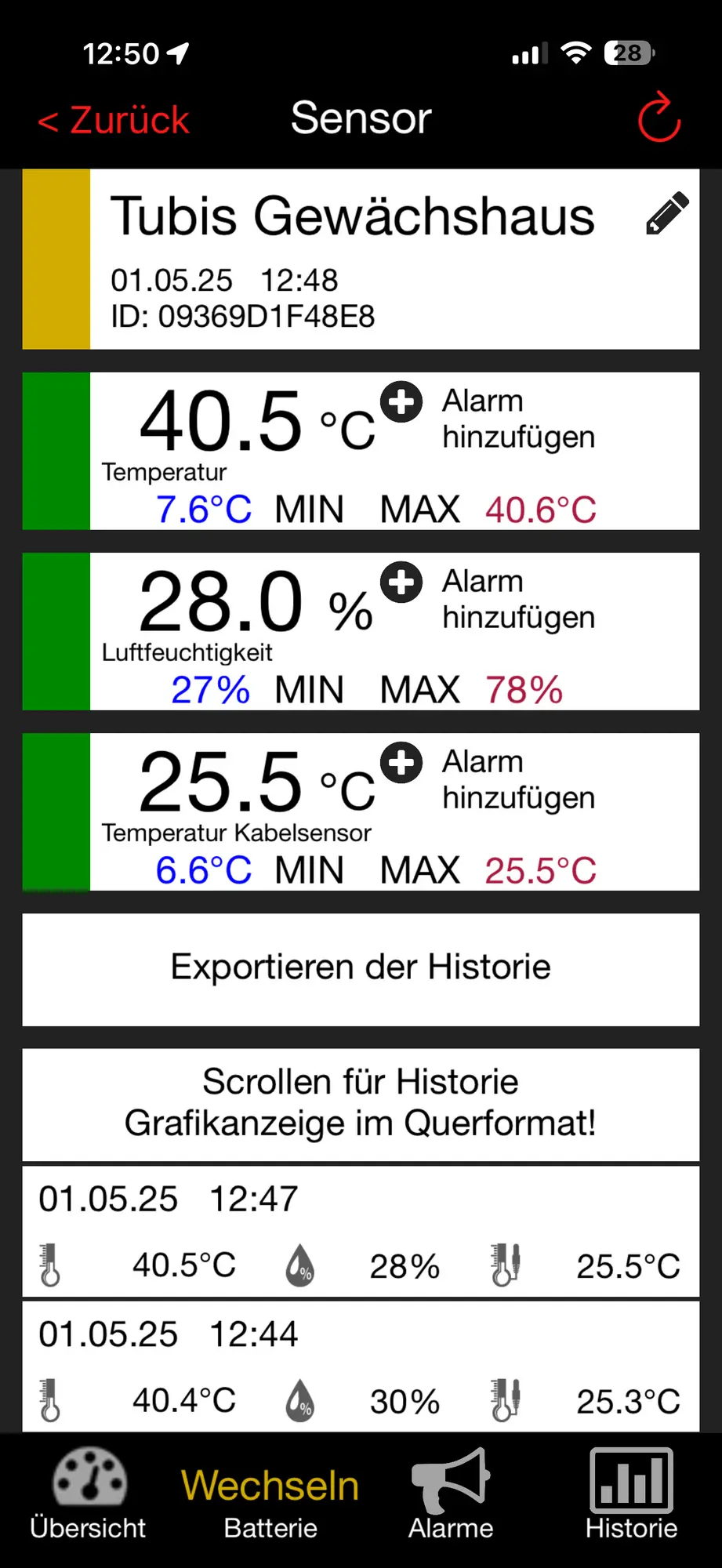Image resolution: width=722 pixels, height=1568 pixels.
Task: Add an alarm for Temperatur Kabelsensor
Action: coord(401,763)
